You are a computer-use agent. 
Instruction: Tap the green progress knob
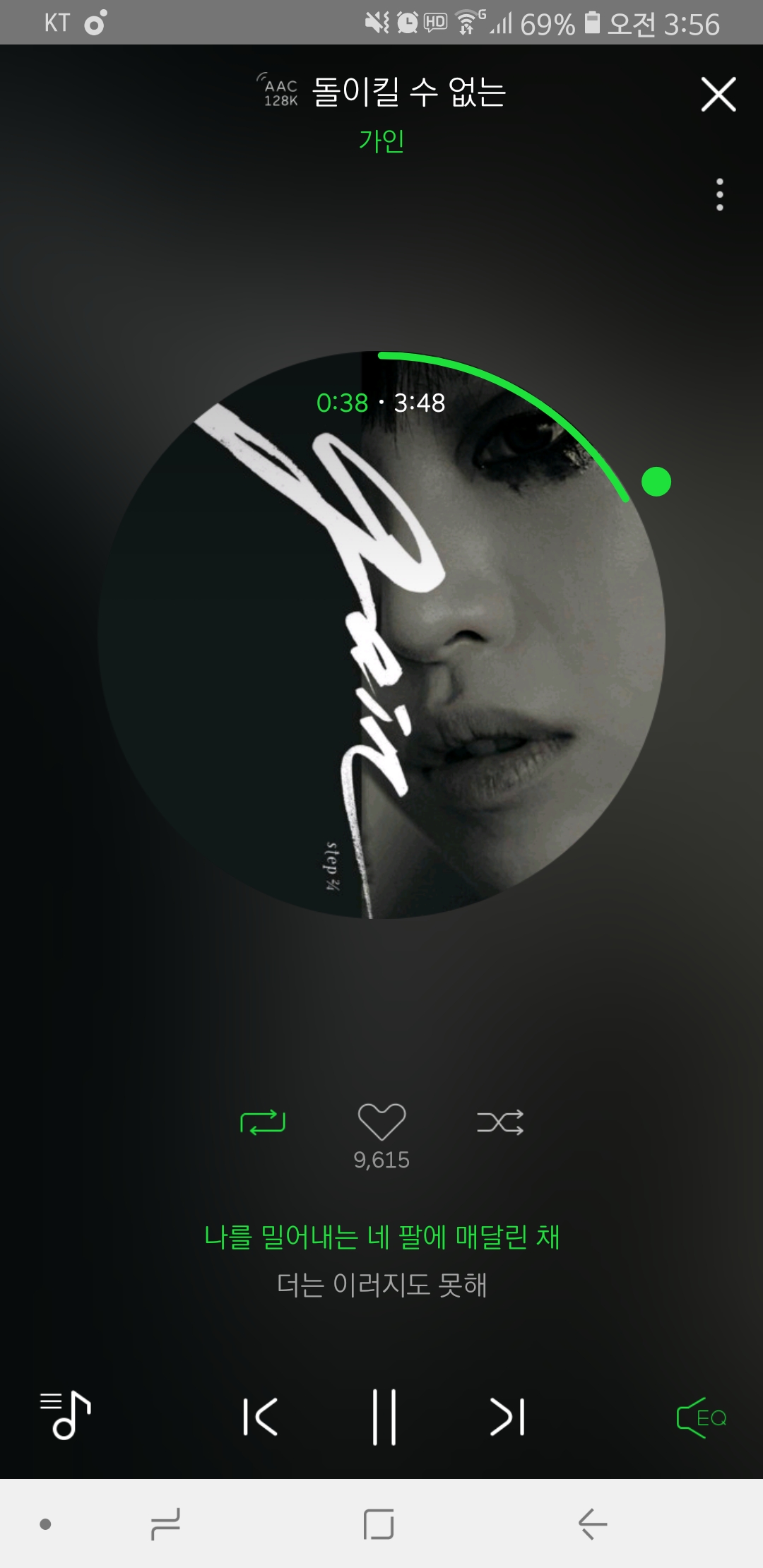656,482
